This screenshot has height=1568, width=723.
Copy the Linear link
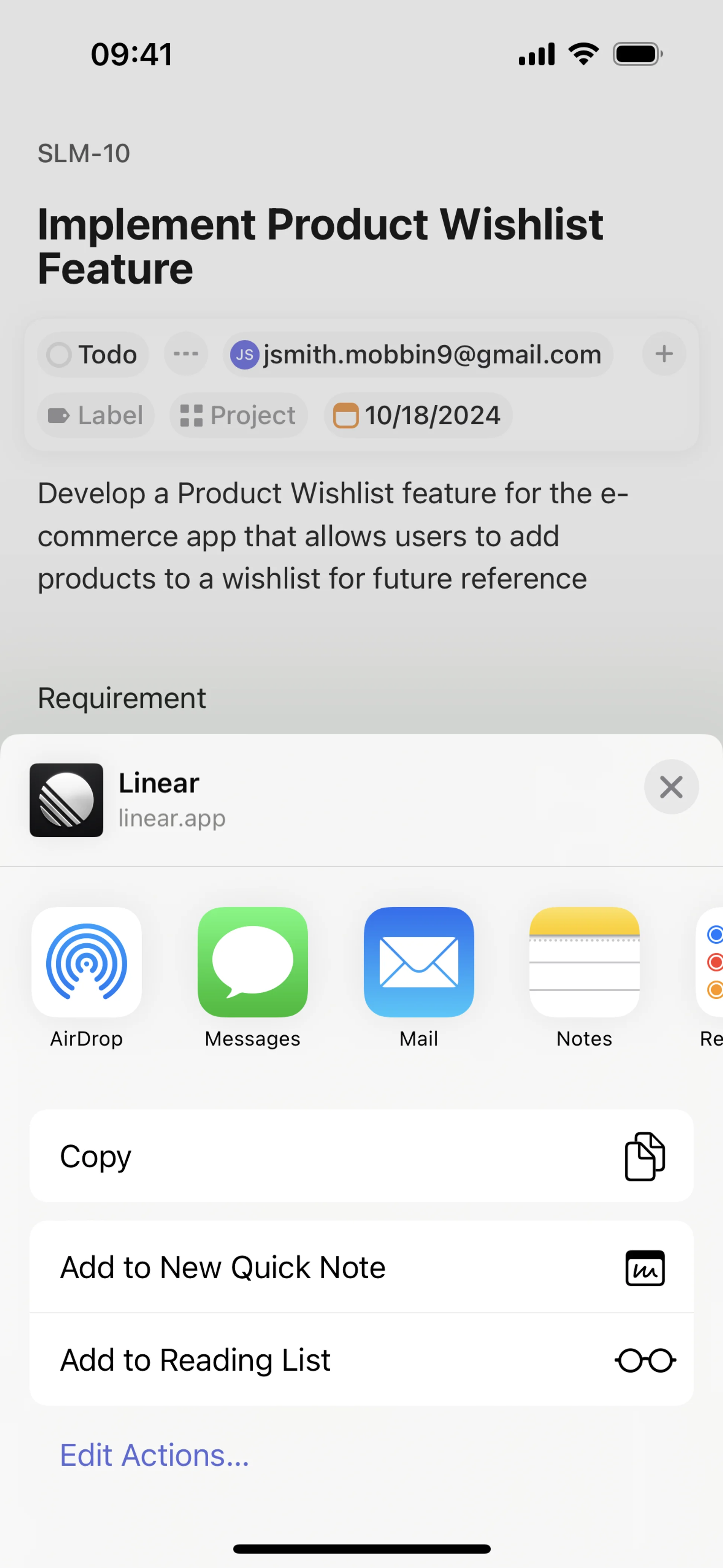pos(361,1156)
